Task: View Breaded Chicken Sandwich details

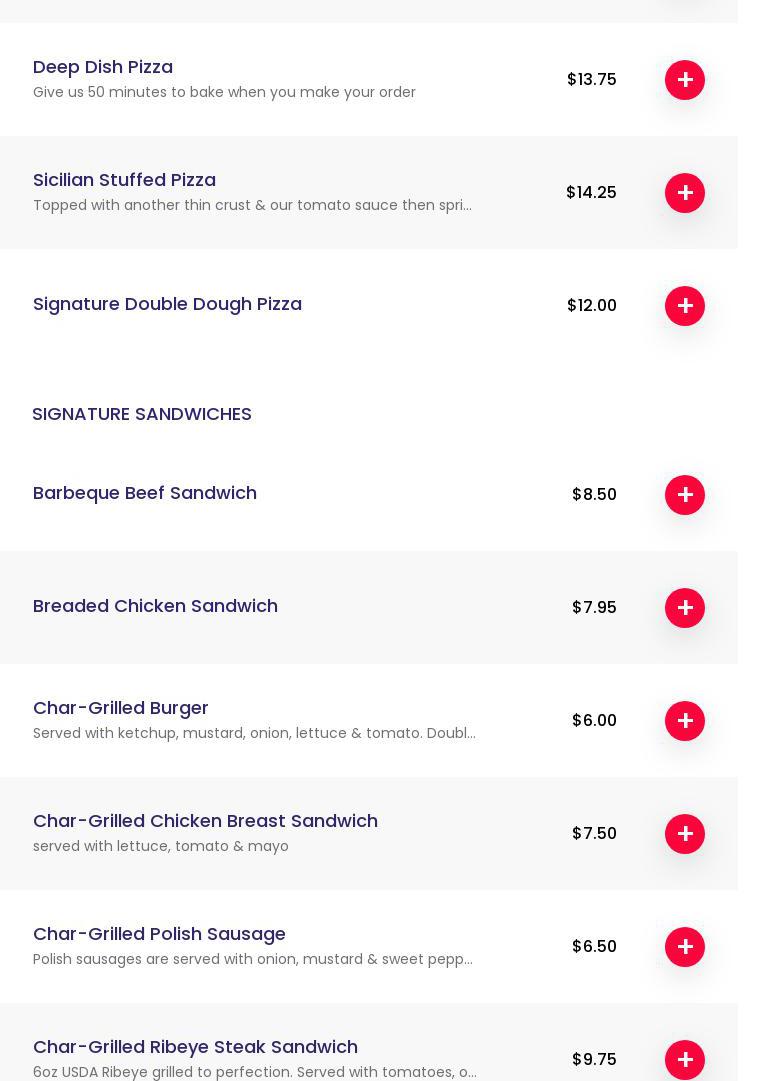Action: (155, 606)
